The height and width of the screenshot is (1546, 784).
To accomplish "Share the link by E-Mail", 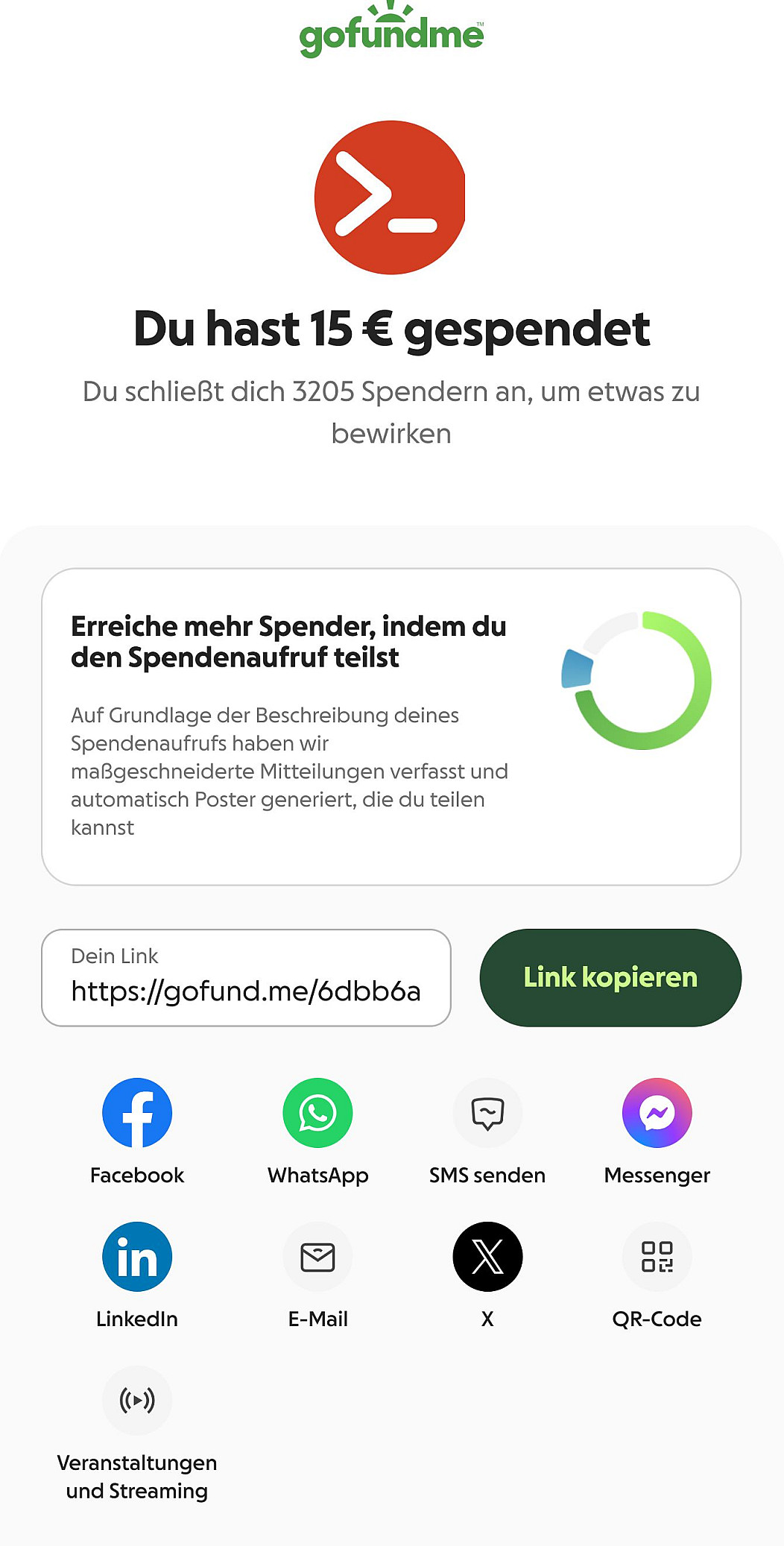I will (317, 1257).
